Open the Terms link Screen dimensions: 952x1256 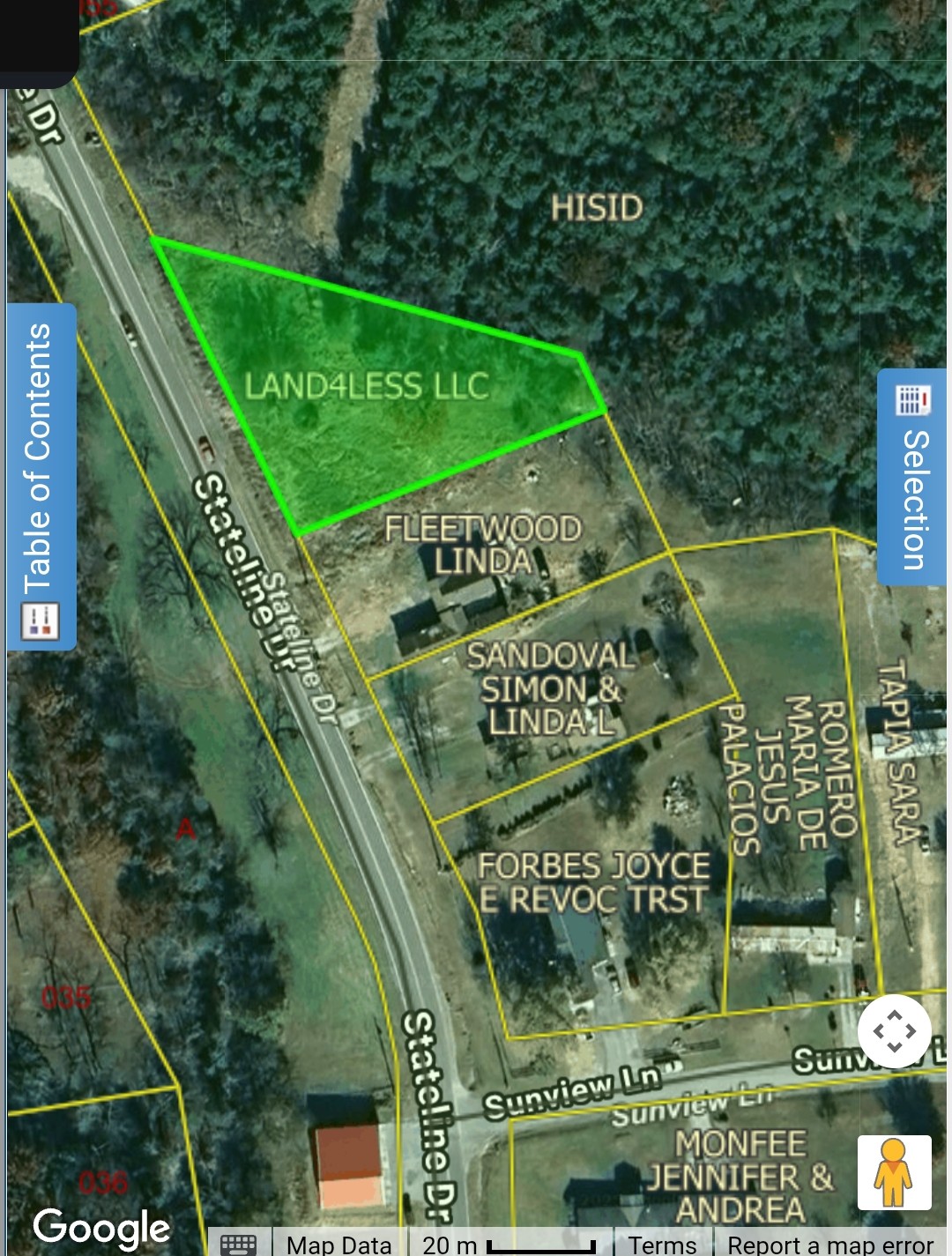pos(662,1244)
